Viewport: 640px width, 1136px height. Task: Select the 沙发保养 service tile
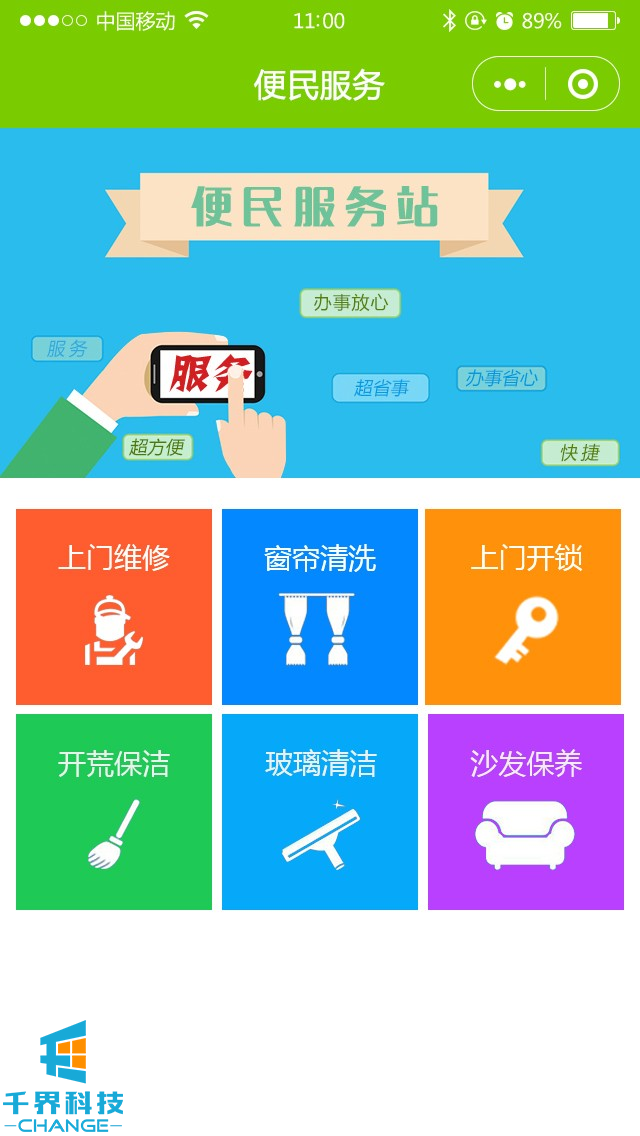tap(526, 812)
